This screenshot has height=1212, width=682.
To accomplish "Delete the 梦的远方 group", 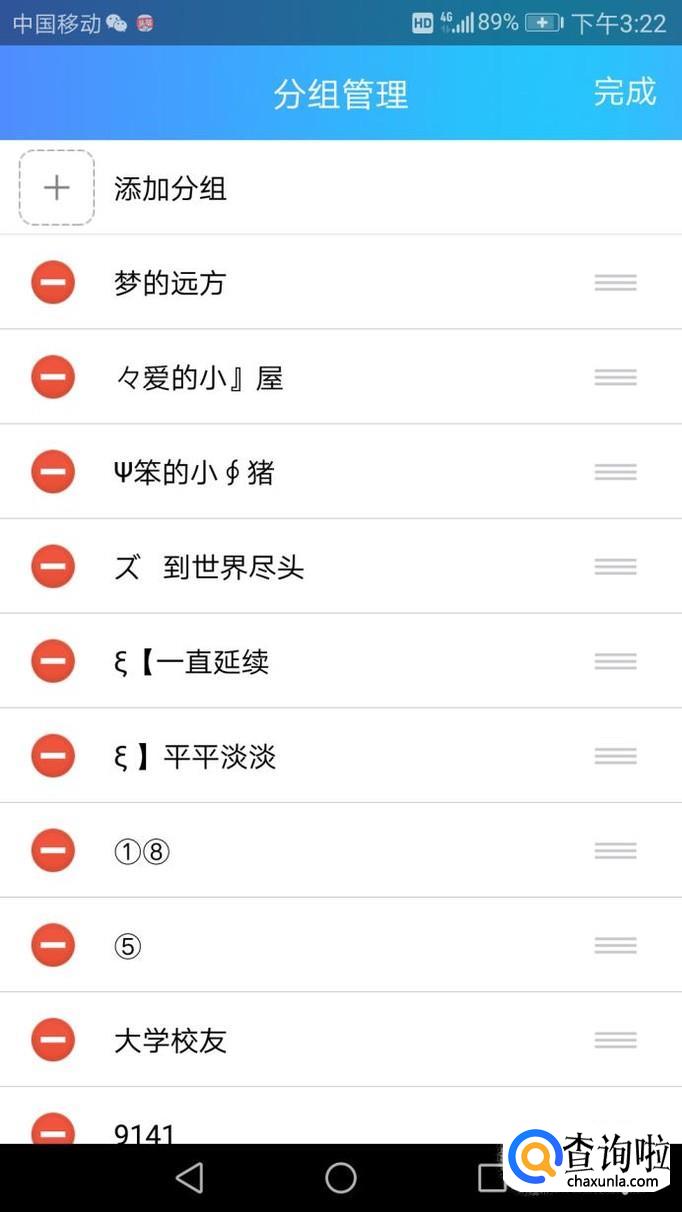I will (53, 283).
